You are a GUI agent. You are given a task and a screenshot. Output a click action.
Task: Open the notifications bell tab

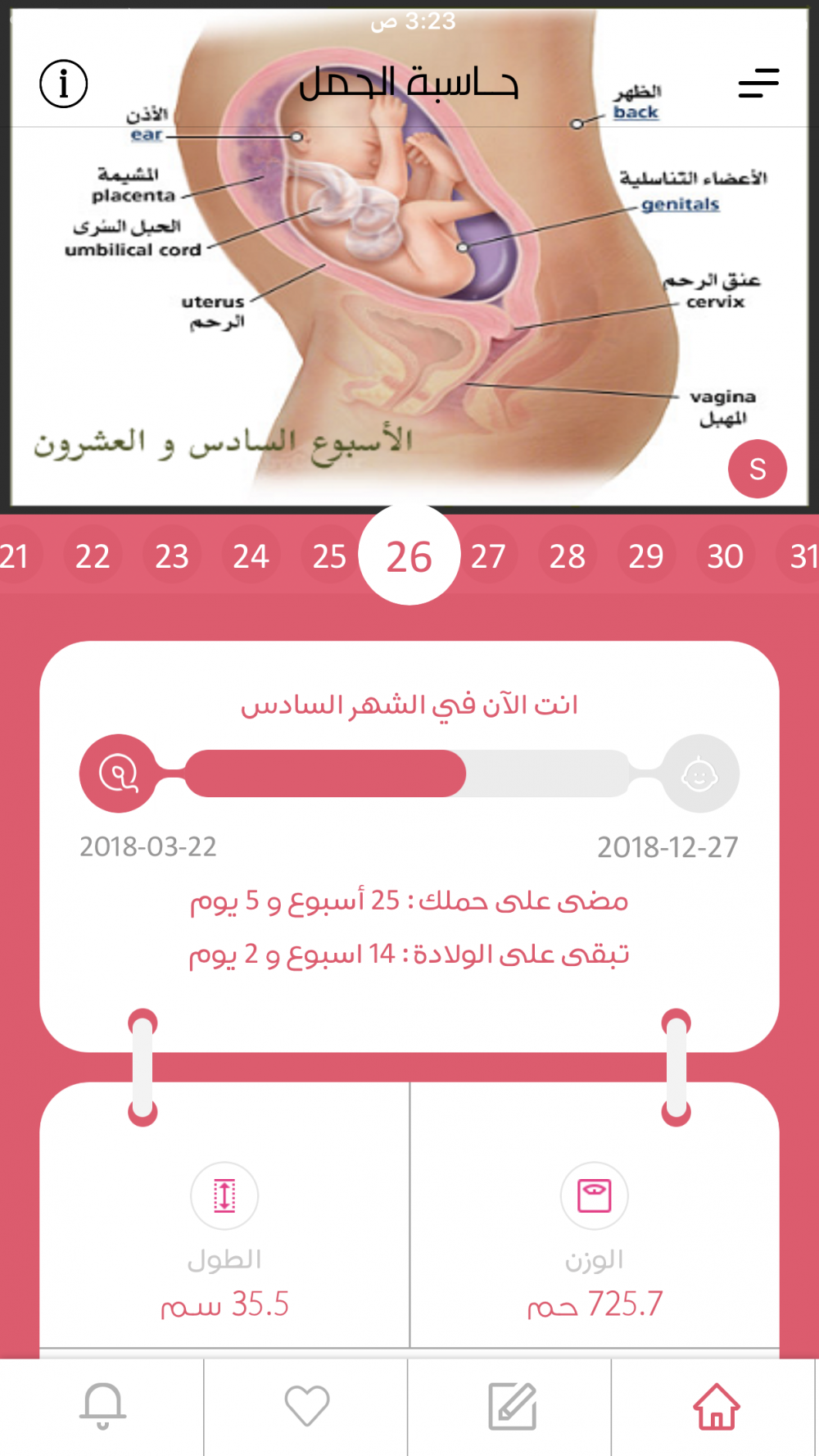(102, 1406)
